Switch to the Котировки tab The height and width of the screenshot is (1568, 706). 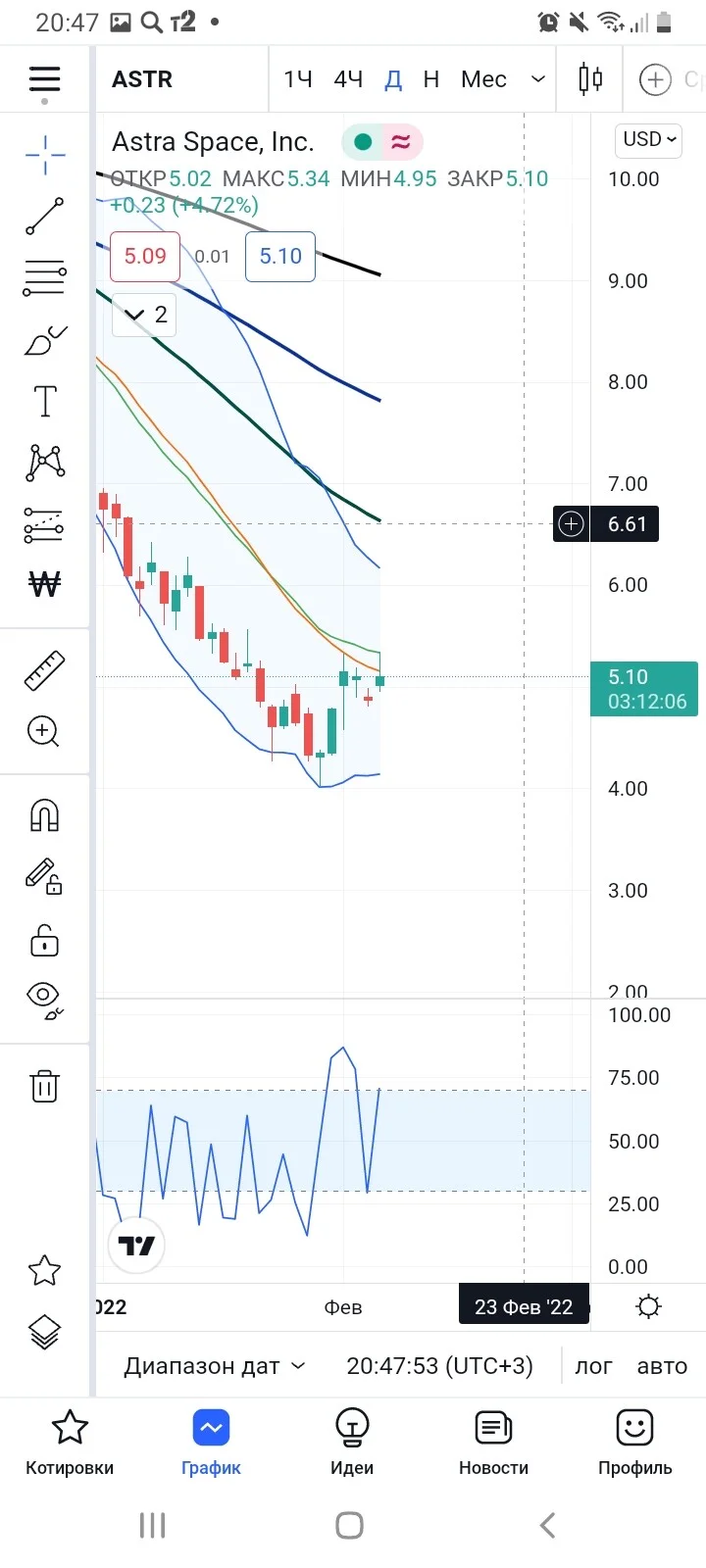point(70,1443)
